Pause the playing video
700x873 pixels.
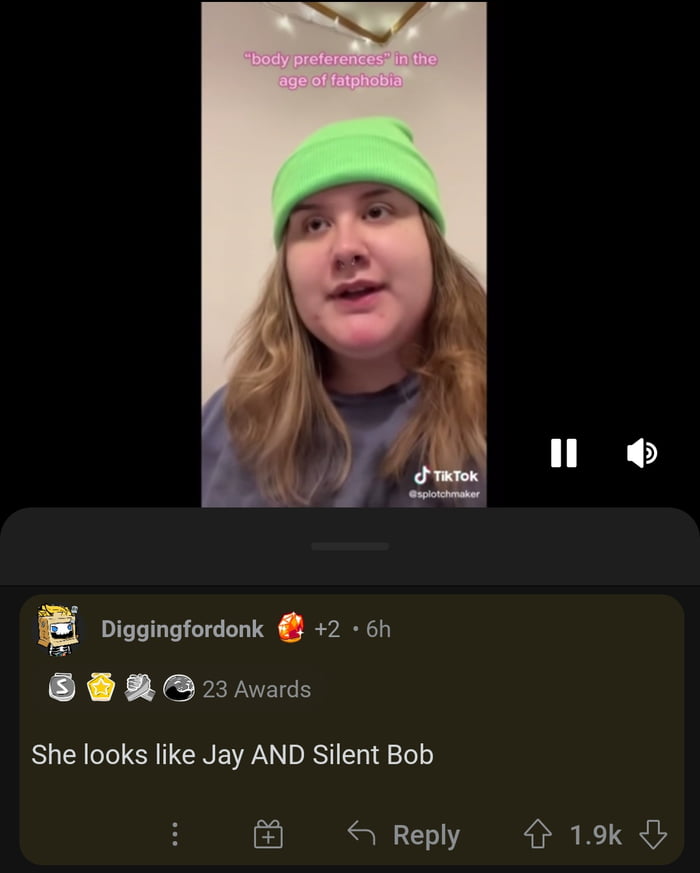coord(564,453)
